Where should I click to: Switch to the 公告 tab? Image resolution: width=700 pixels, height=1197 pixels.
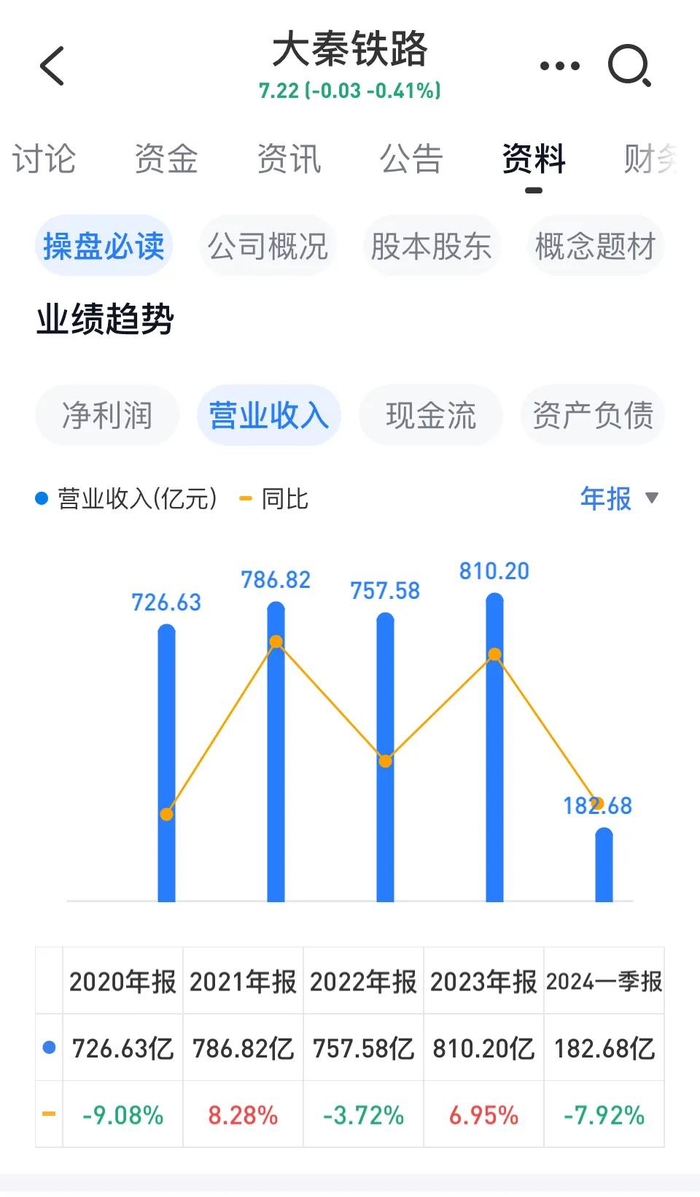point(411,159)
